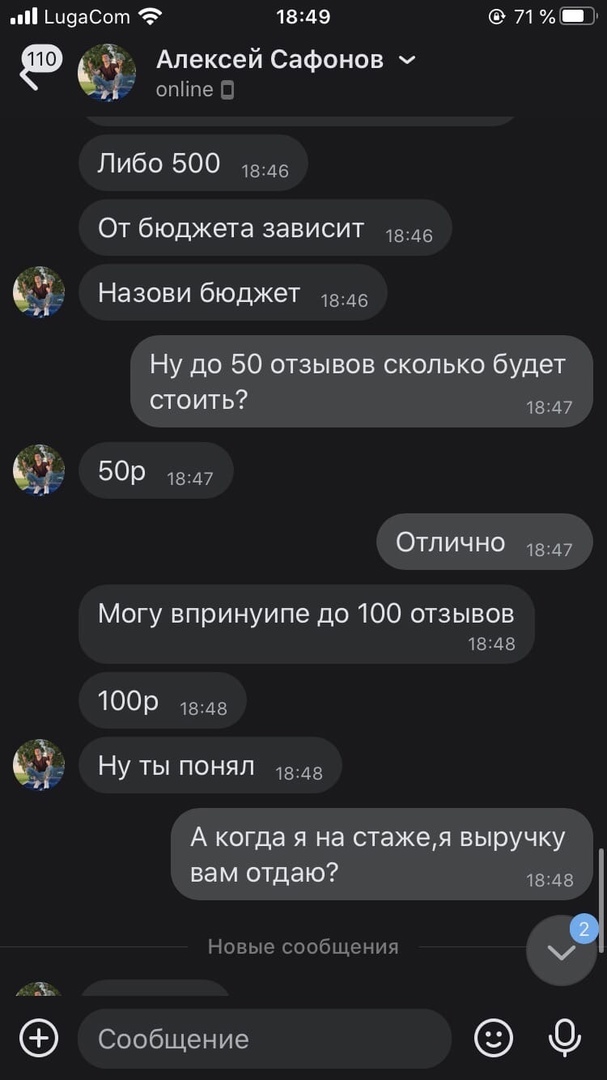This screenshot has height=1080, width=607.
Task: Tap the avatar beside "Ну ты понял"
Action: pos(39,766)
